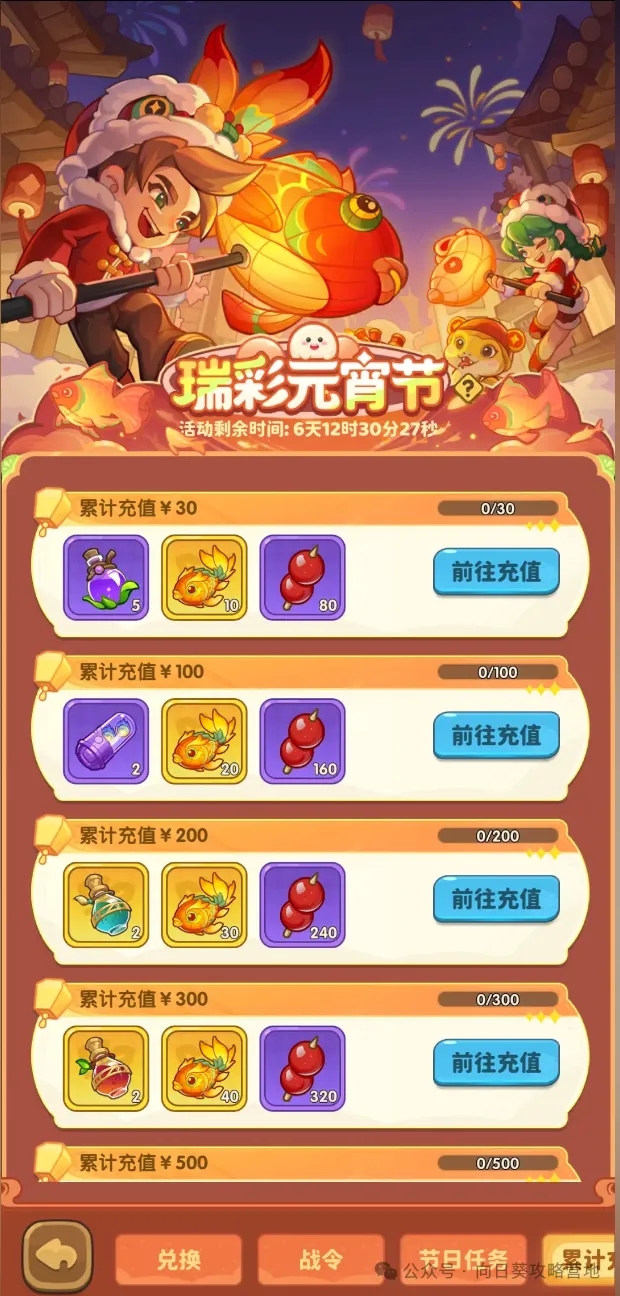Go to recharge for the ¥200 tier
Viewport: 620px width, 1296px height.
(495, 900)
